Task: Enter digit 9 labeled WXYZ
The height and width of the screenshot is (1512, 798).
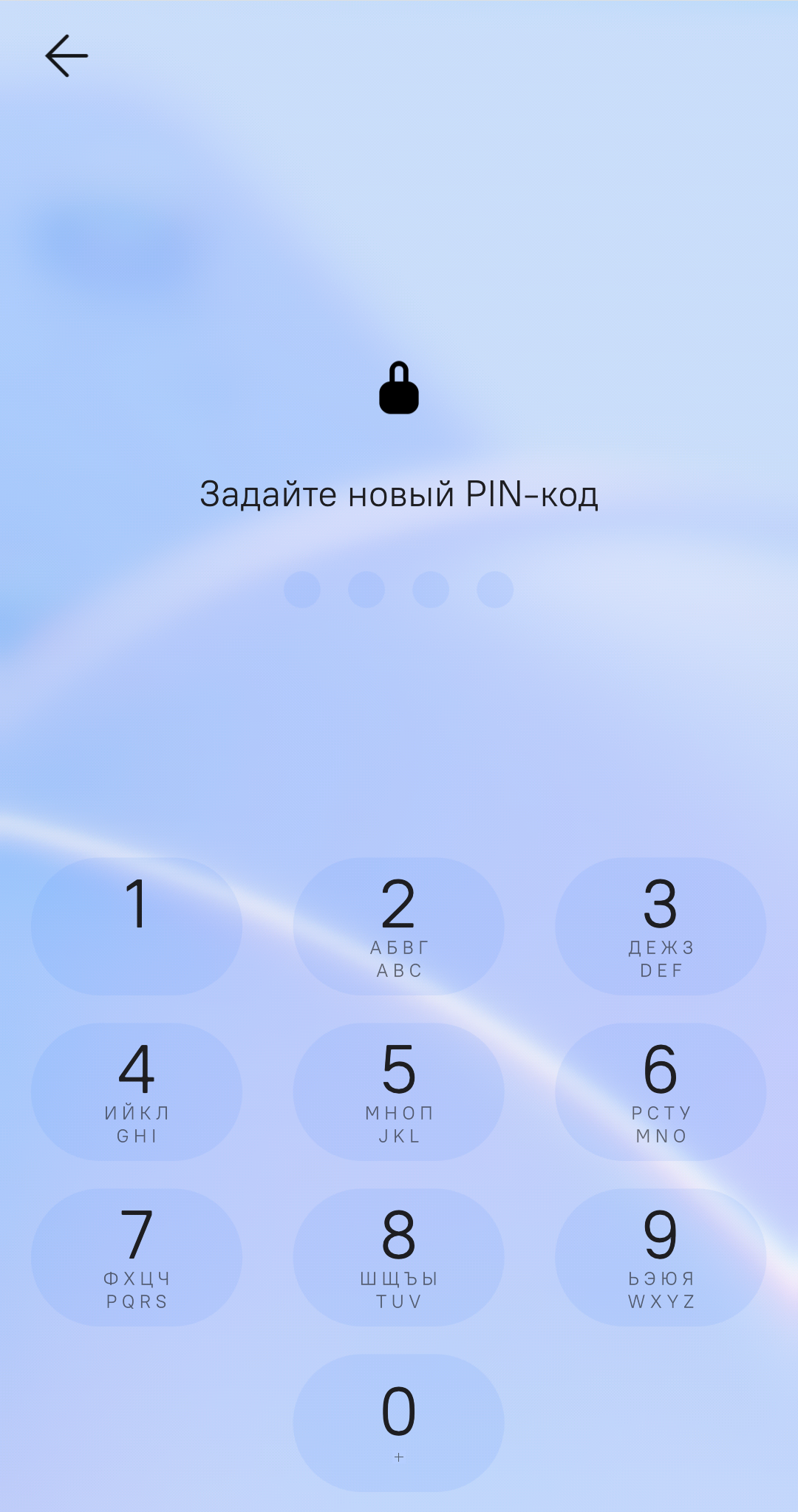Action: tap(660, 1257)
